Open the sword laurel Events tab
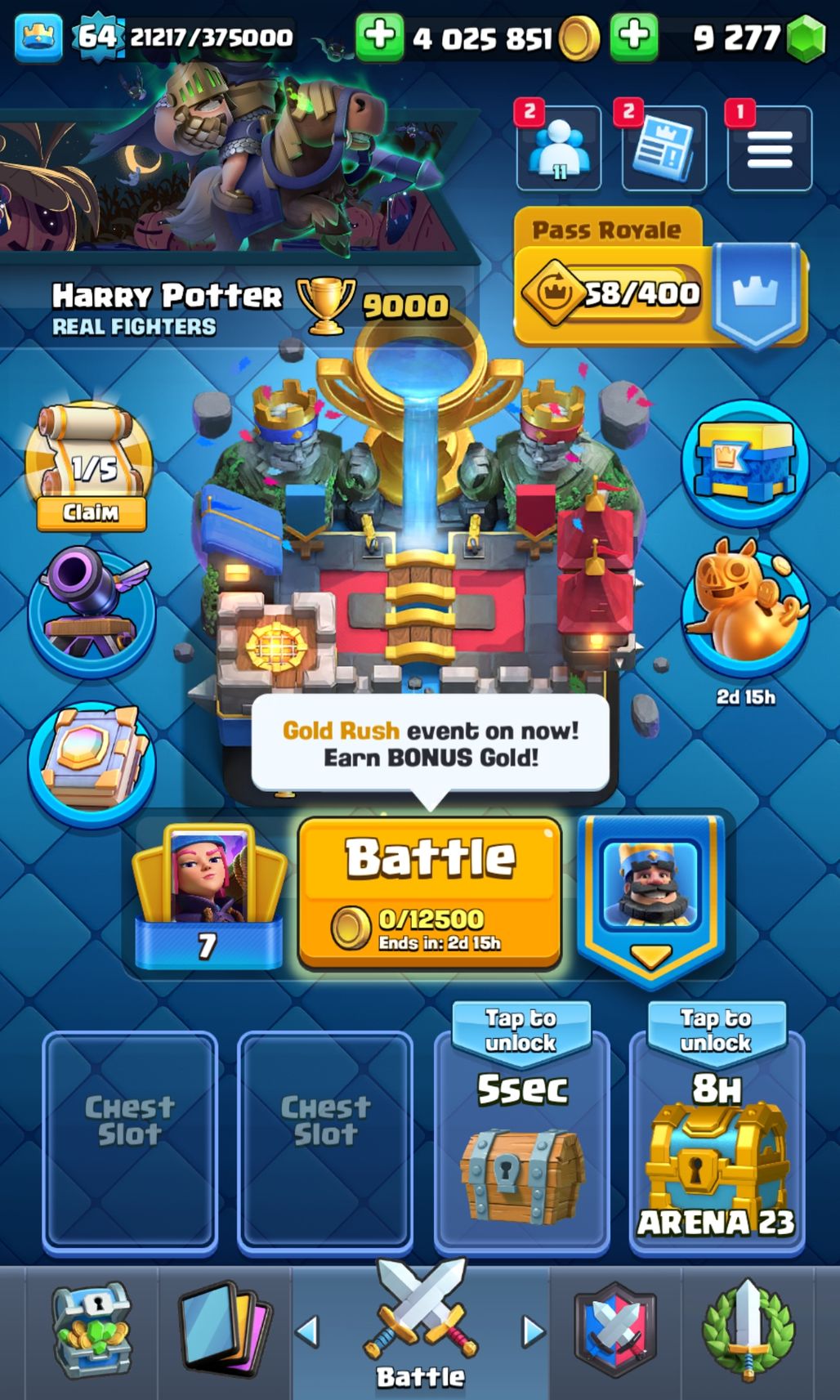Viewport: 840px width, 1400px height. [x=748, y=1329]
